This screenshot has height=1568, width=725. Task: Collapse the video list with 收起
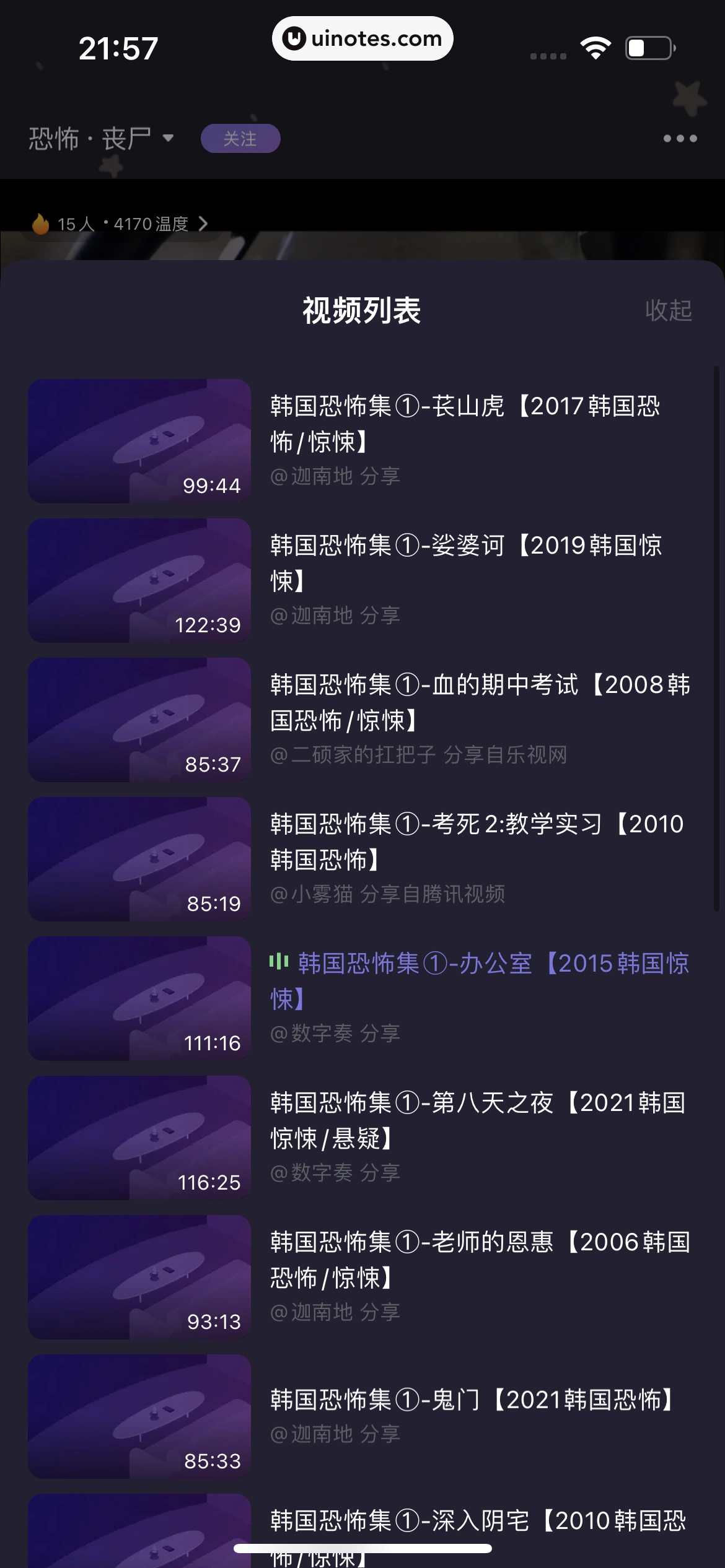coord(668,310)
